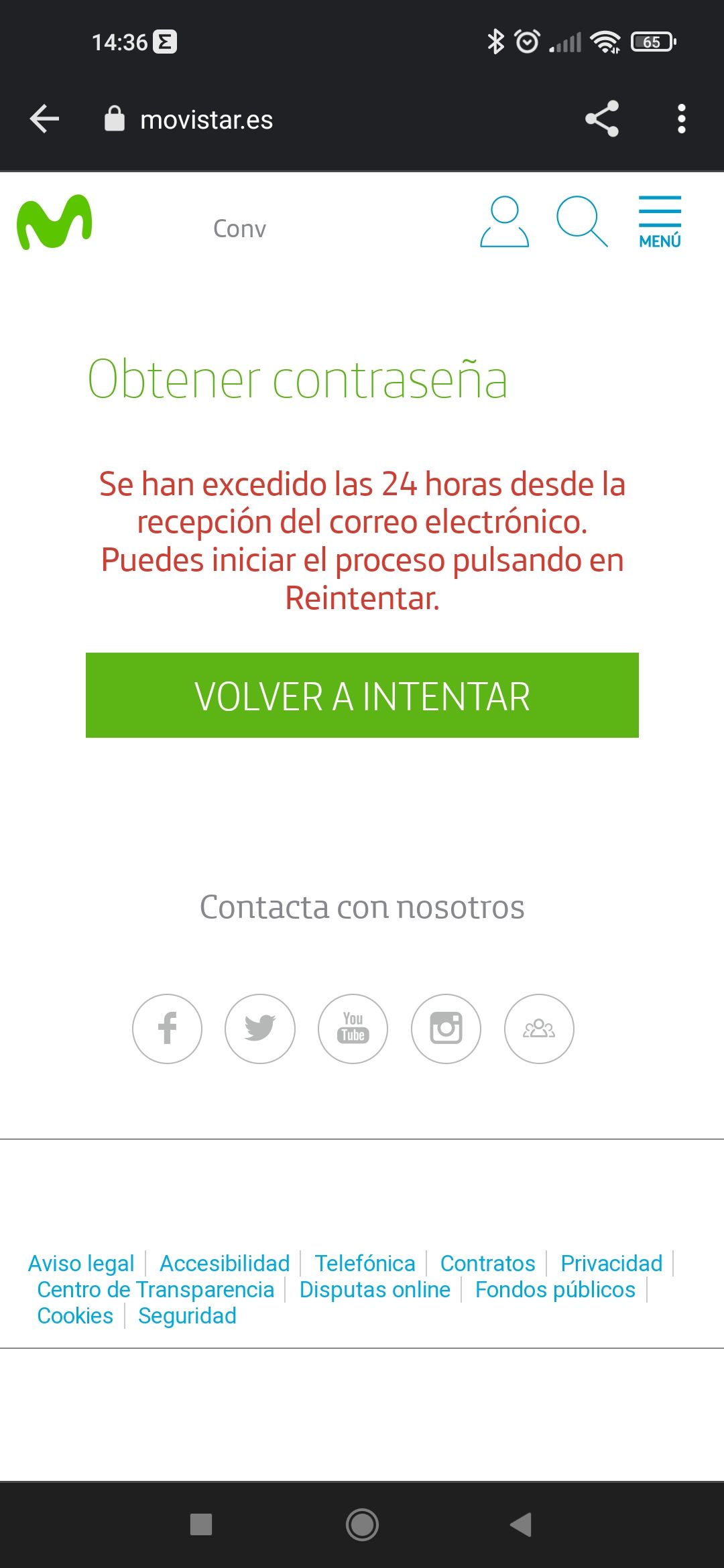Viewport: 724px width, 1568px height.
Task: Open the browser overflow three-dot menu
Action: (681, 118)
